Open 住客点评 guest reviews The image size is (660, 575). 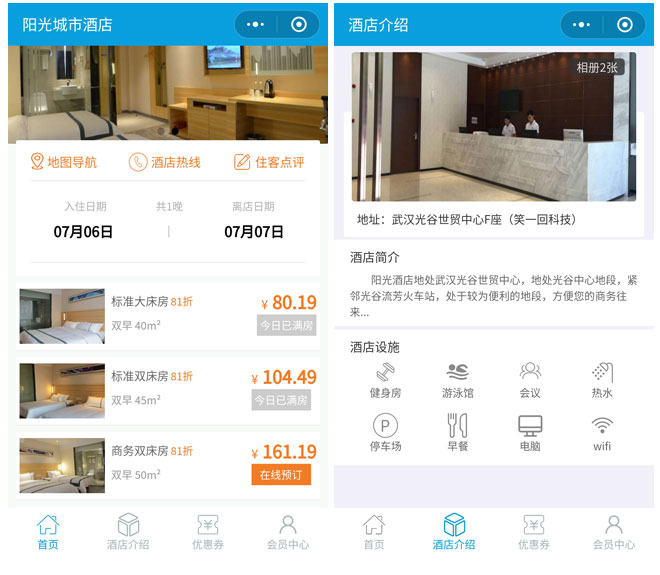[269, 162]
